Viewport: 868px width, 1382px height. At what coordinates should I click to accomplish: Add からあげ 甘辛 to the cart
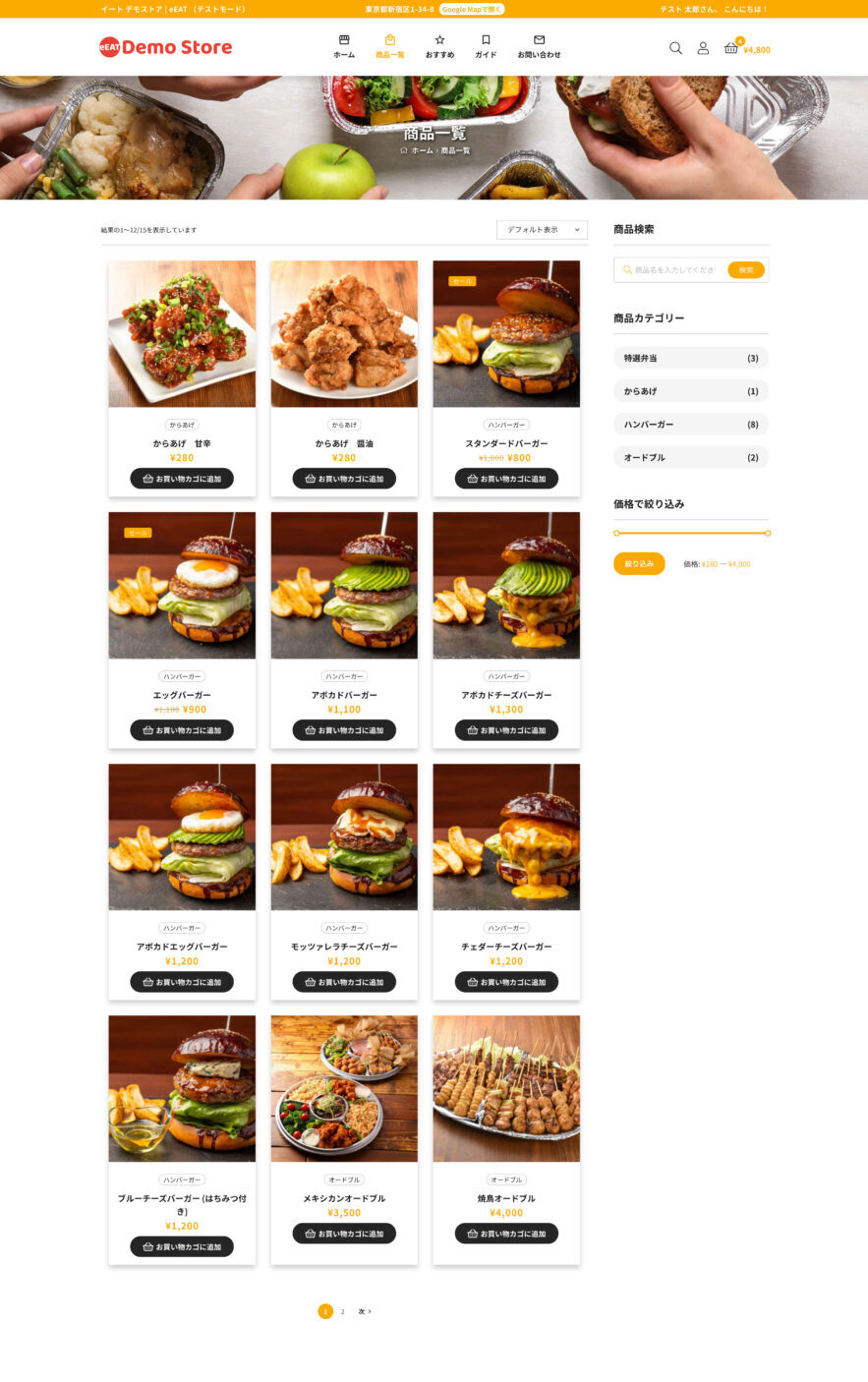click(x=182, y=479)
